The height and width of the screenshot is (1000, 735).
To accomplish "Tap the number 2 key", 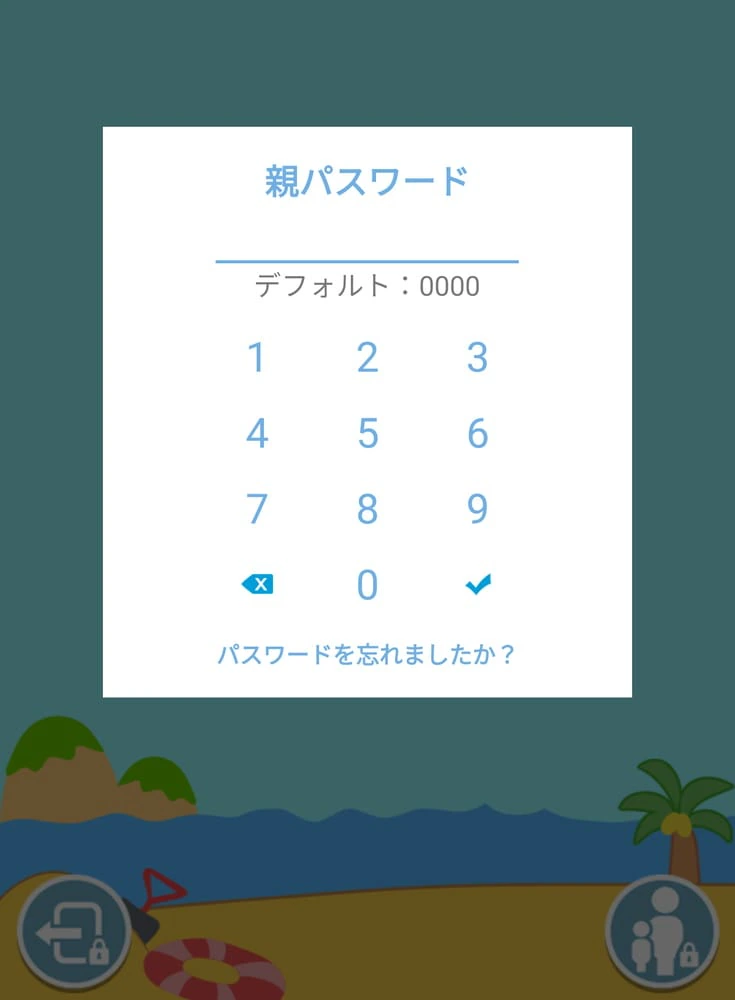I will 367,358.
